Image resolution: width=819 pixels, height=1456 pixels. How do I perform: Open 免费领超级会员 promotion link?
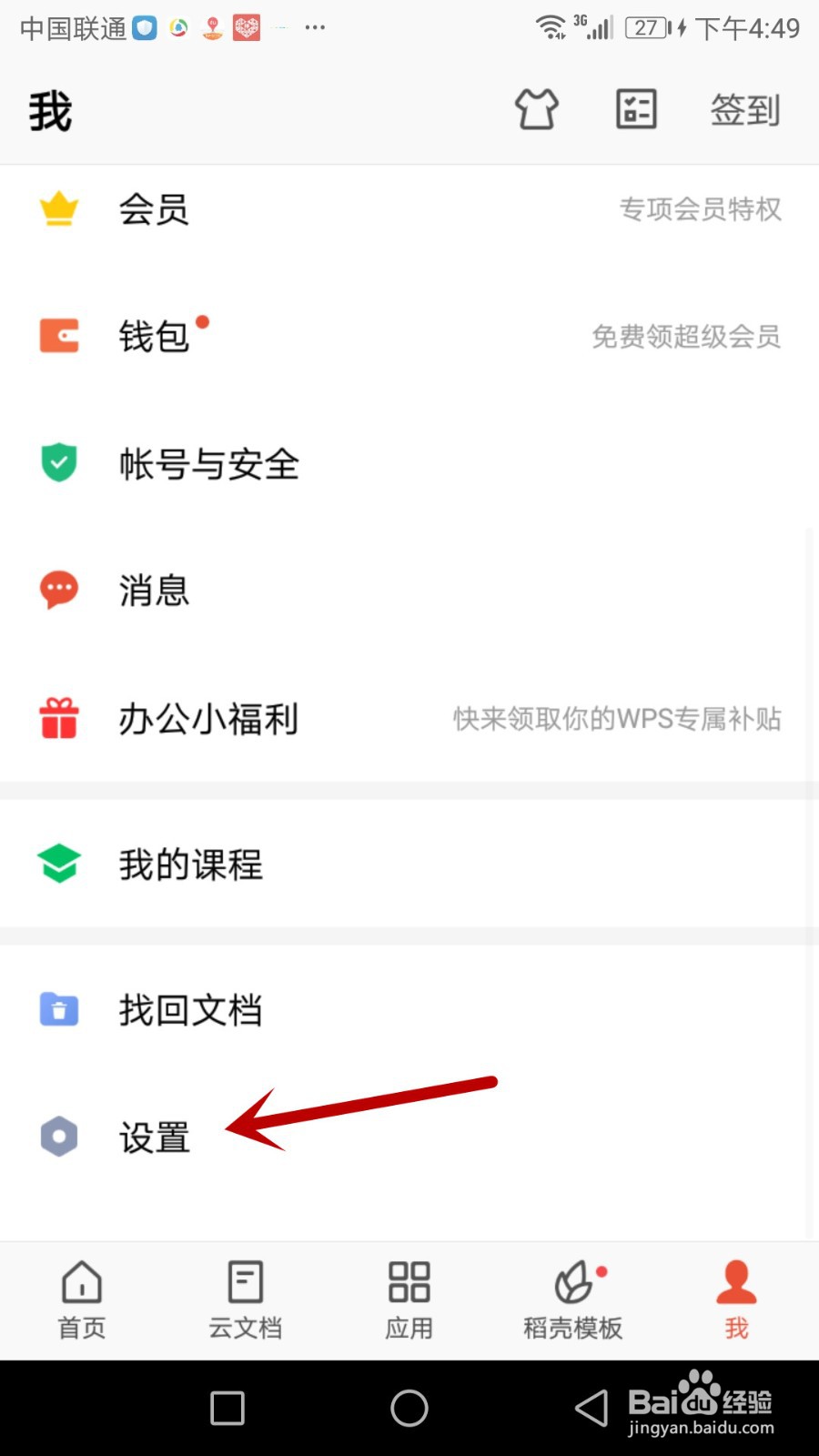[686, 337]
